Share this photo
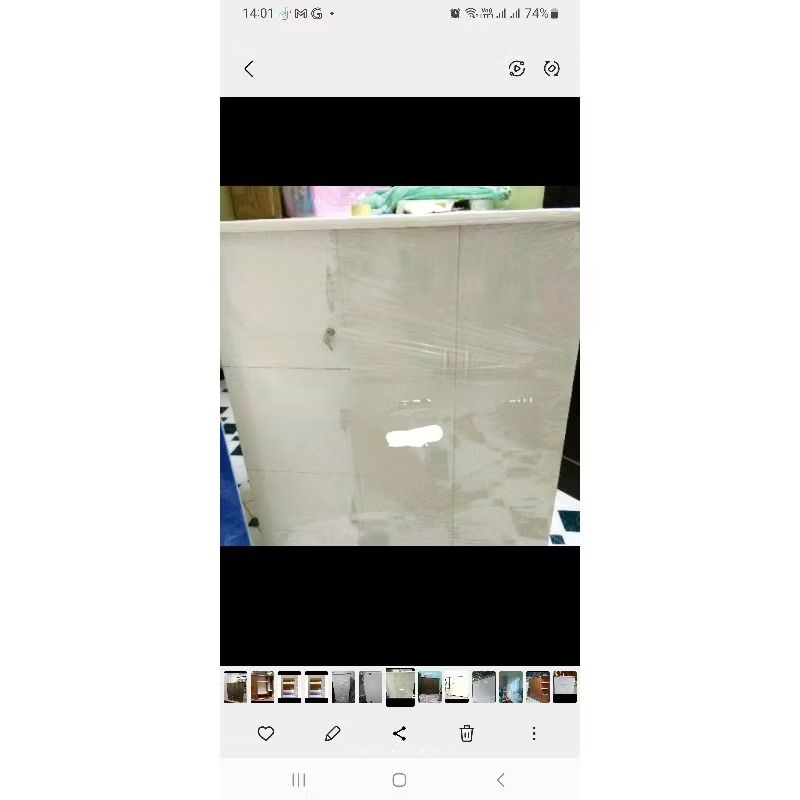This screenshot has height=800, width=800. tap(399, 734)
